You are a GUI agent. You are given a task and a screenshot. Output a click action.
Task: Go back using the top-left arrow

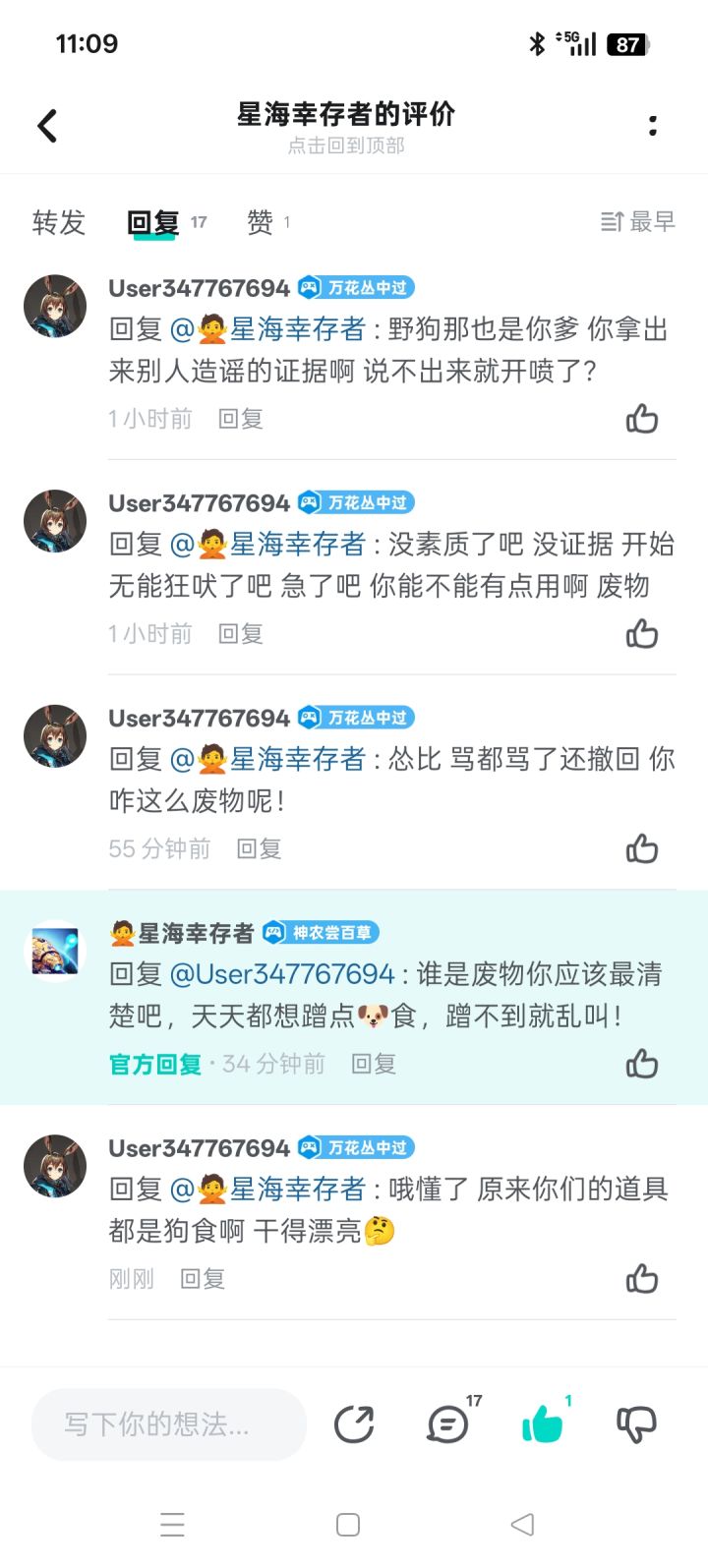click(x=47, y=126)
